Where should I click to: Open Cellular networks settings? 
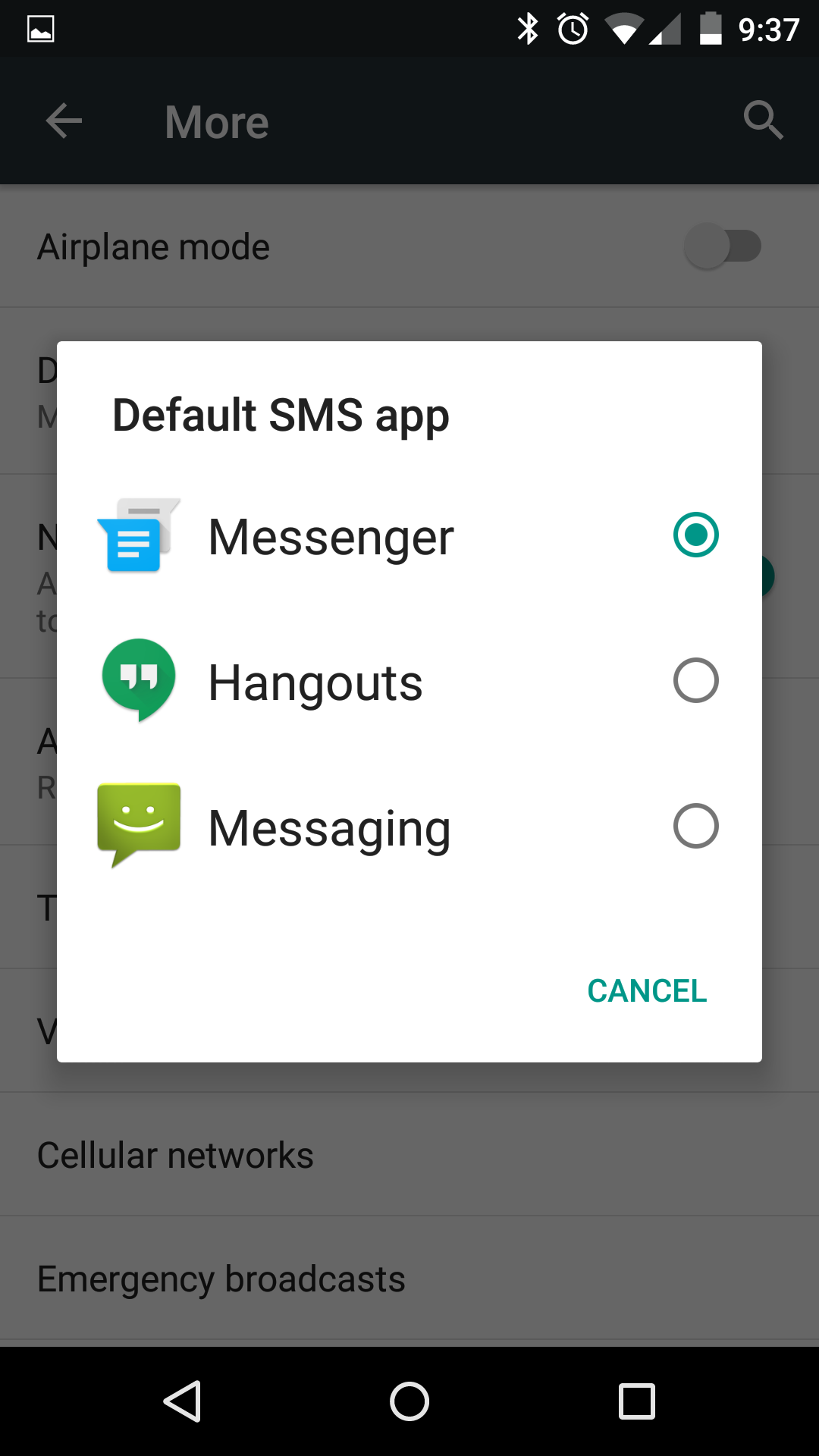tap(174, 1154)
